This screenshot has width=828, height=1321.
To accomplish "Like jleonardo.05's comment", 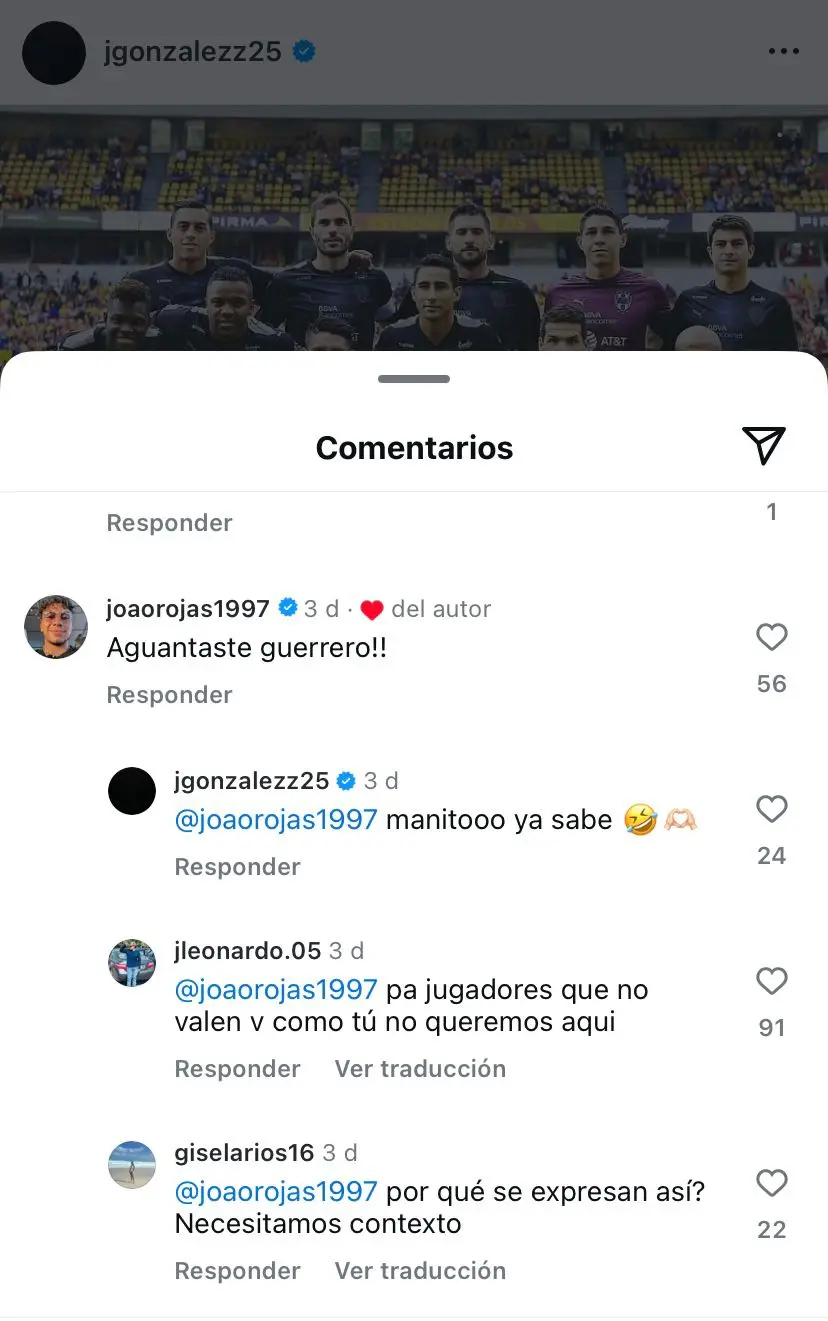I will 771,981.
